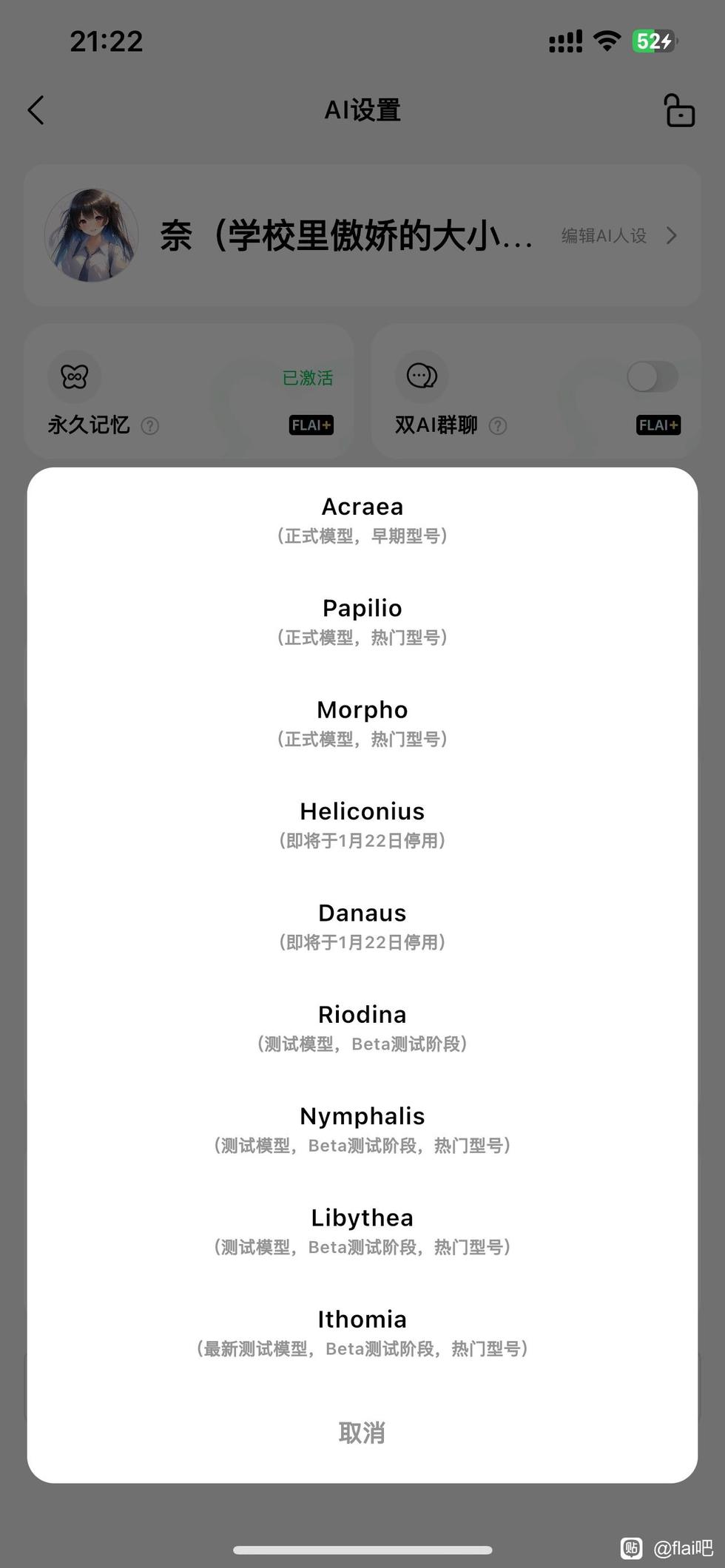This screenshot has height=1568, width=725.
Task: Open the help icon beside 双AI群聊
Action: coord(498,426)
